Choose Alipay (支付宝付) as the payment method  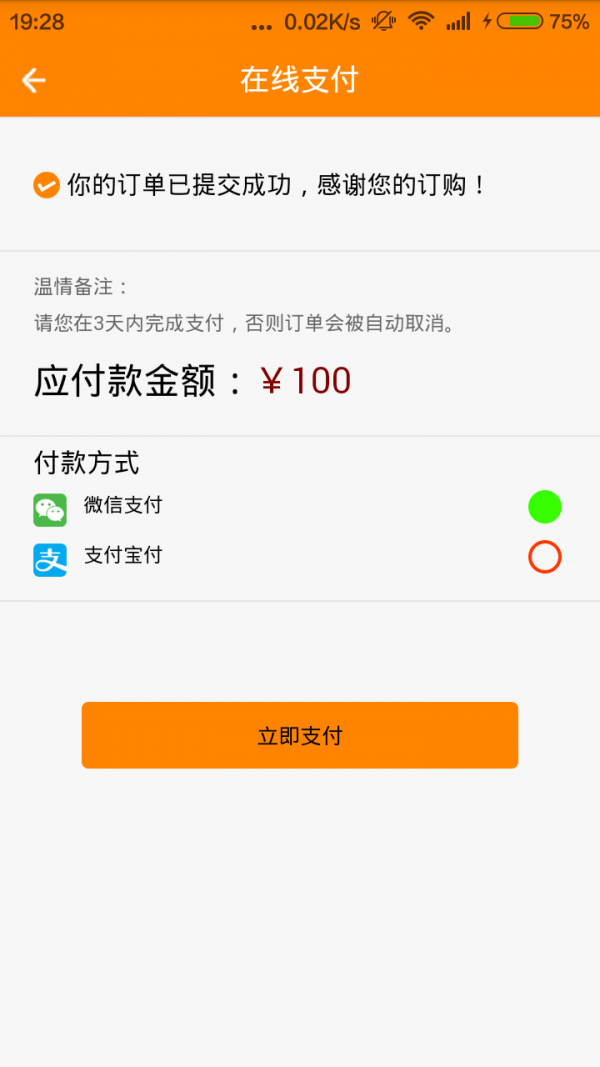point(544,557)
